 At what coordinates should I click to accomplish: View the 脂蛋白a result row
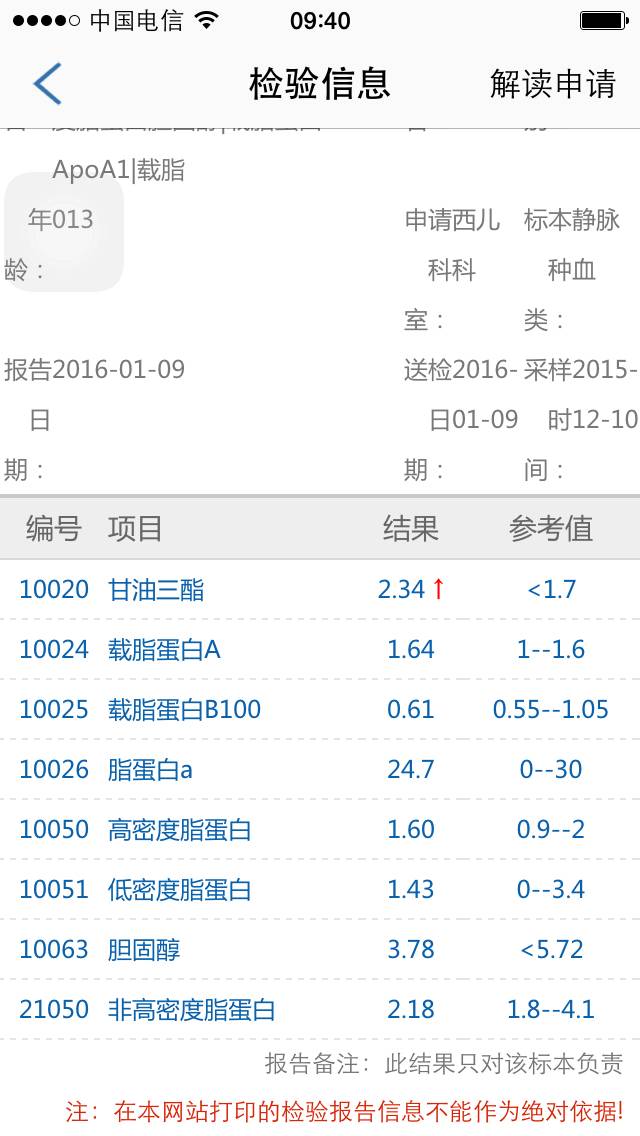[x=320, y=769]
